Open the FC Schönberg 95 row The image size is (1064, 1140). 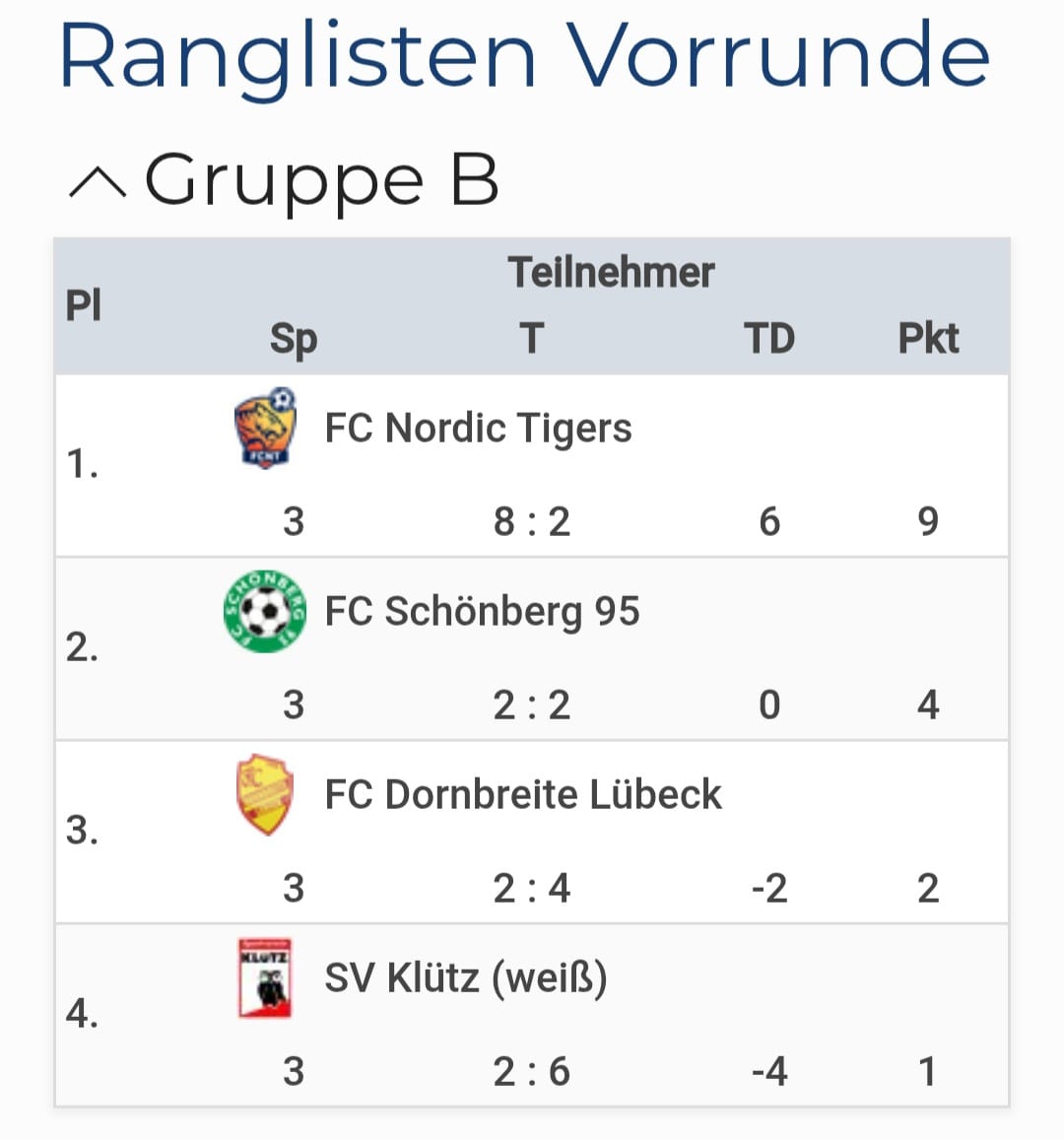click(x=532, y=649)
